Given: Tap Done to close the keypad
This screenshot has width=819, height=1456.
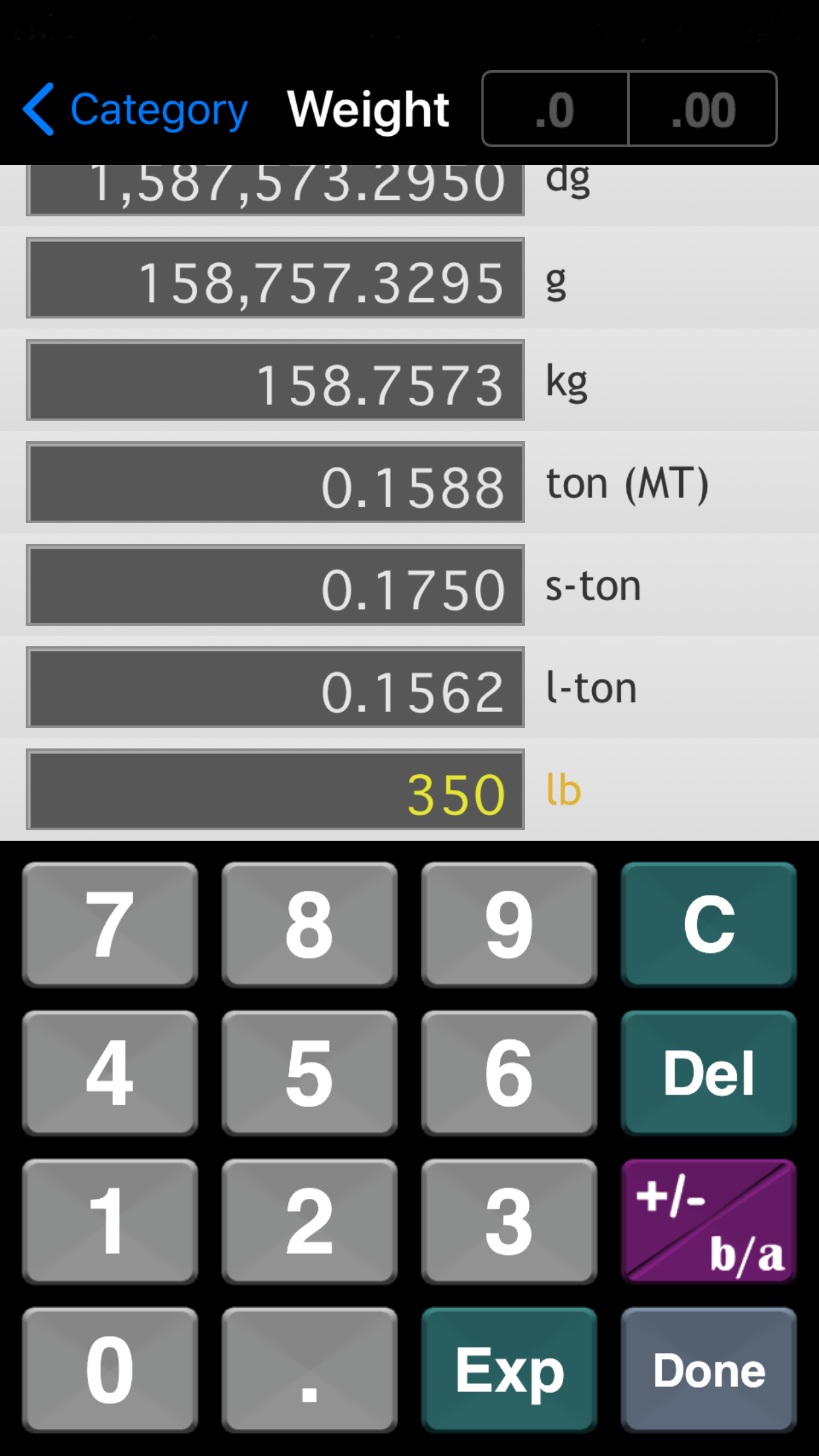Looking at the screenshot, I should (709, 1370).
